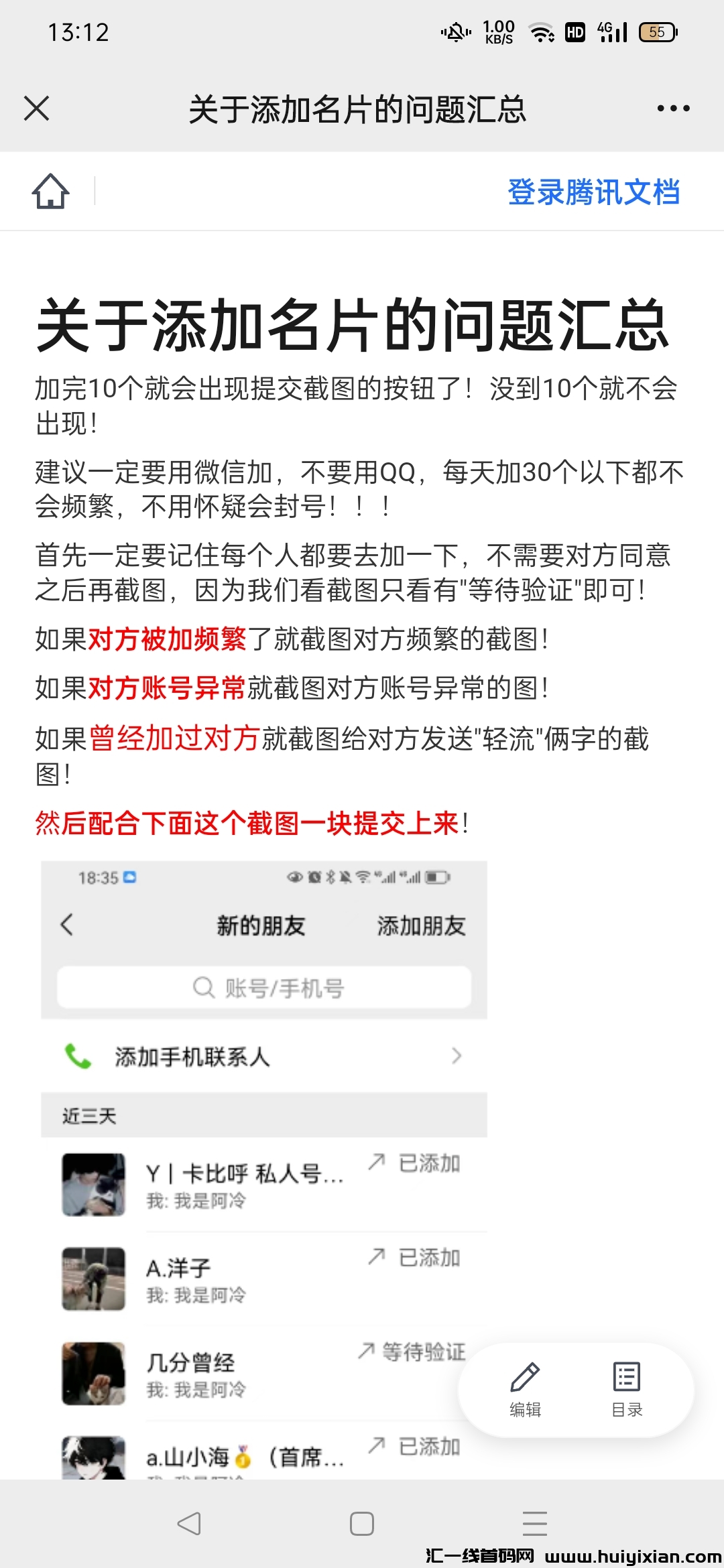Open the 目录 table of contents

click(x=627, y=1389)
